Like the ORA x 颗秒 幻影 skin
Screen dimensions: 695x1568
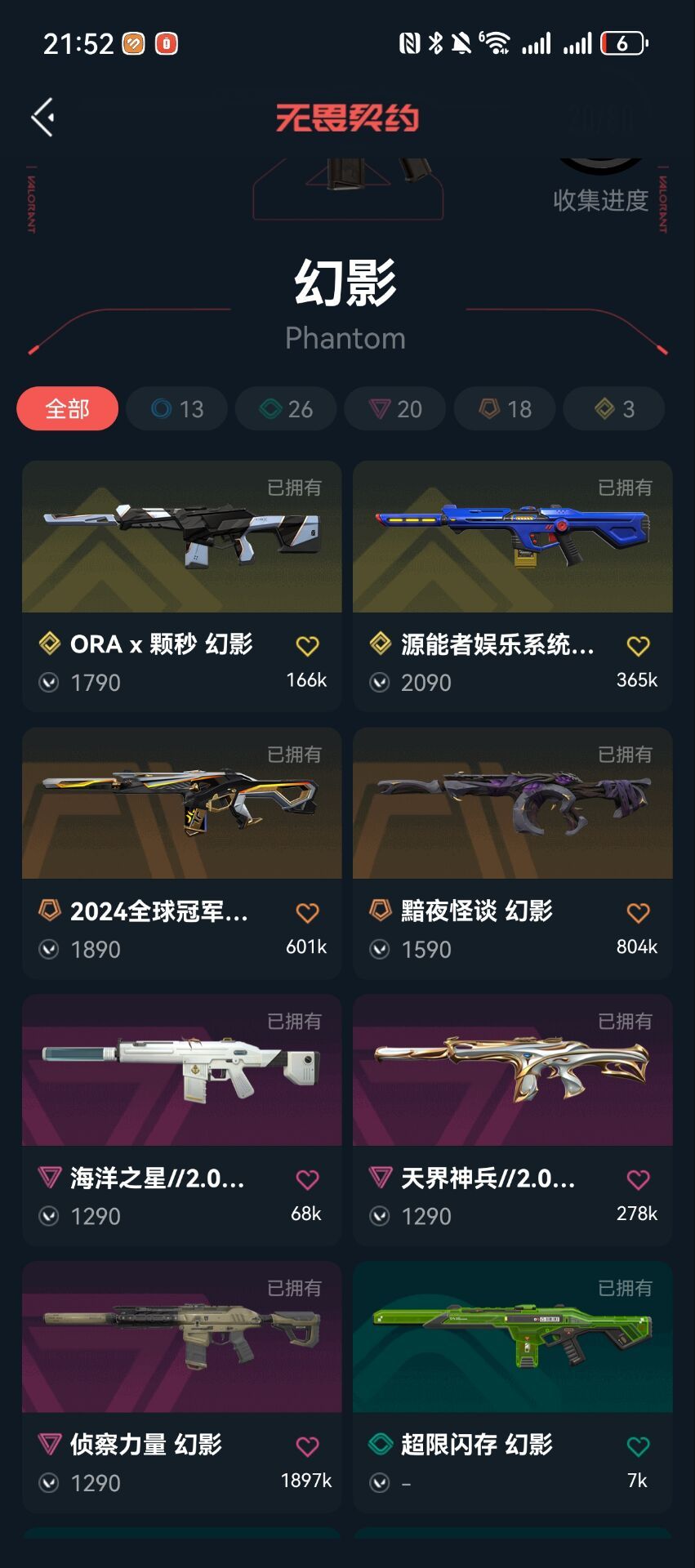pyautogui.click(x=307, y=646)
